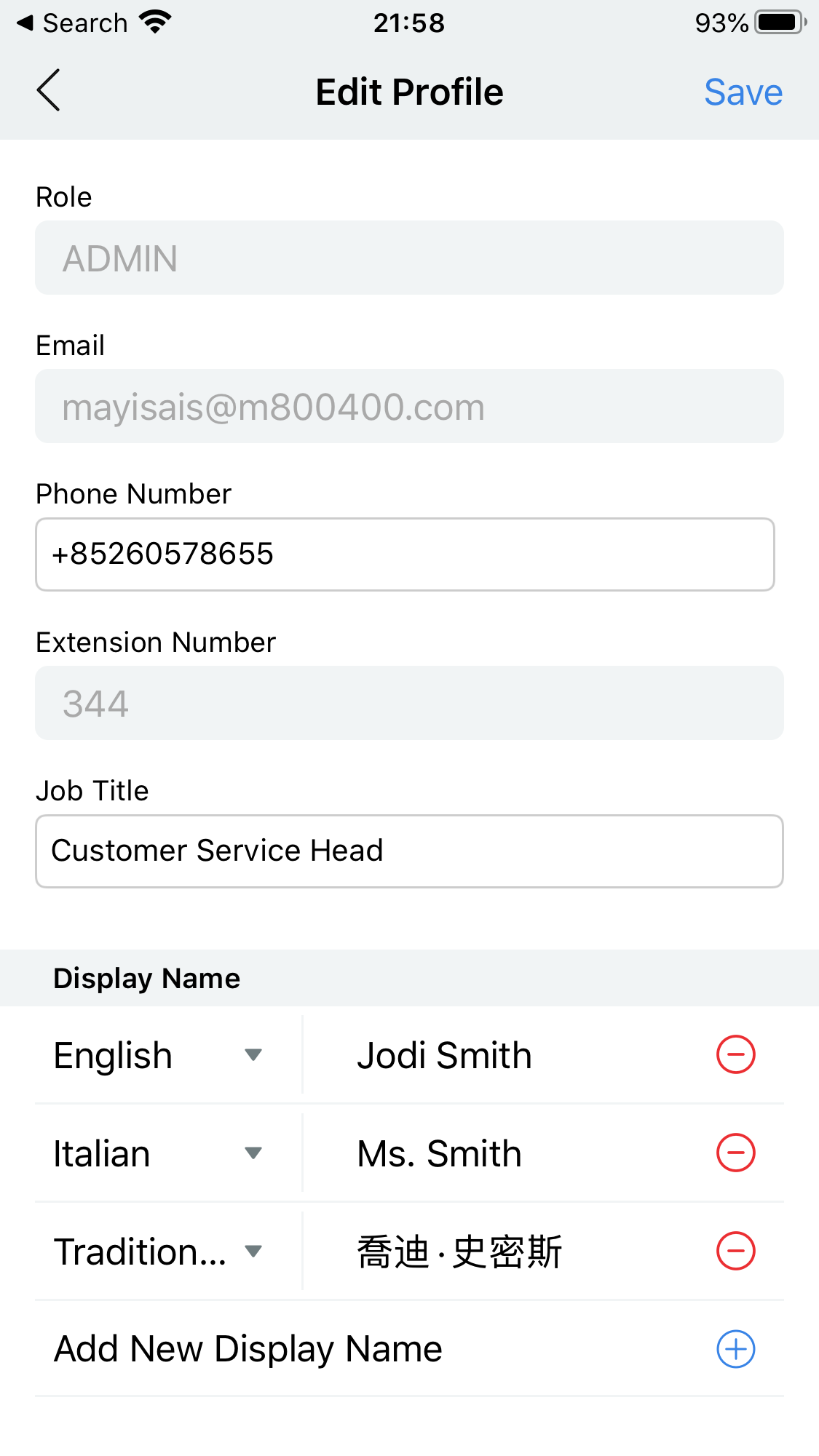Edit the Jodi Smith display name
Screen dimensions: 819x1456
(x=510, y=1055)
